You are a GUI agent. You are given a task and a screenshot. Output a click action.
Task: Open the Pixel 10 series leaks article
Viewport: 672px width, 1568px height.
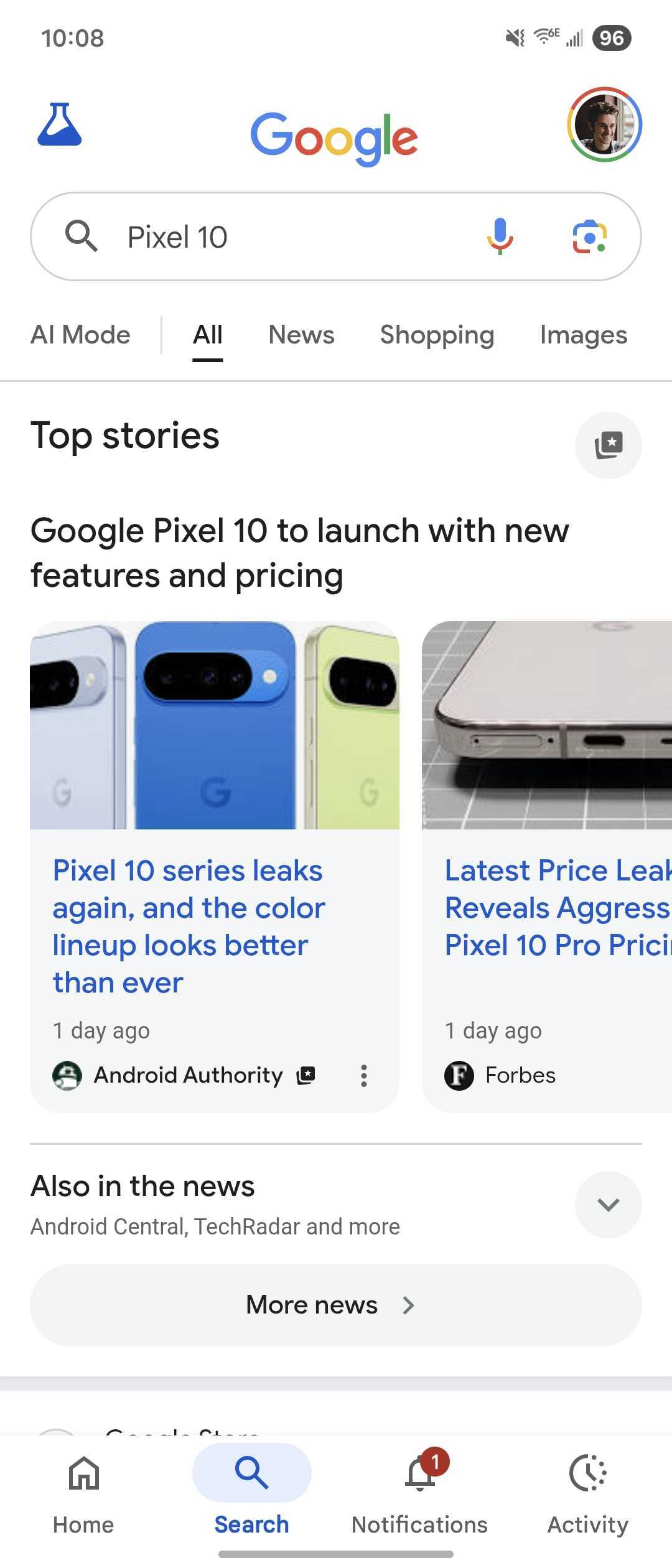(188, 926)
